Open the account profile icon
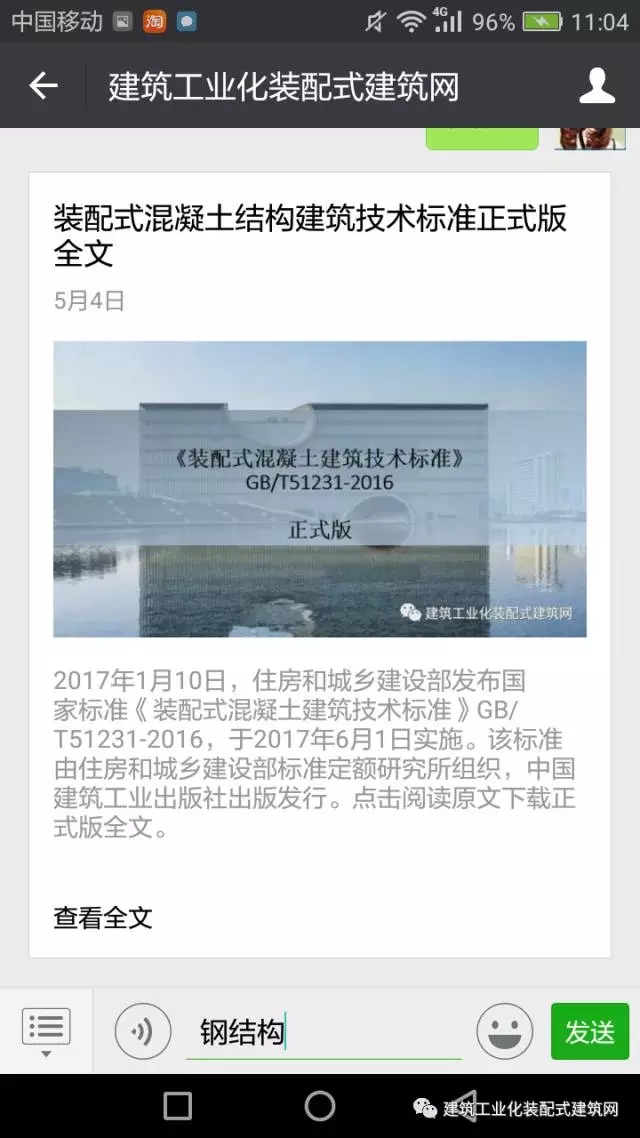This screenshot has width=640, height=1138. tap(597, 86)
